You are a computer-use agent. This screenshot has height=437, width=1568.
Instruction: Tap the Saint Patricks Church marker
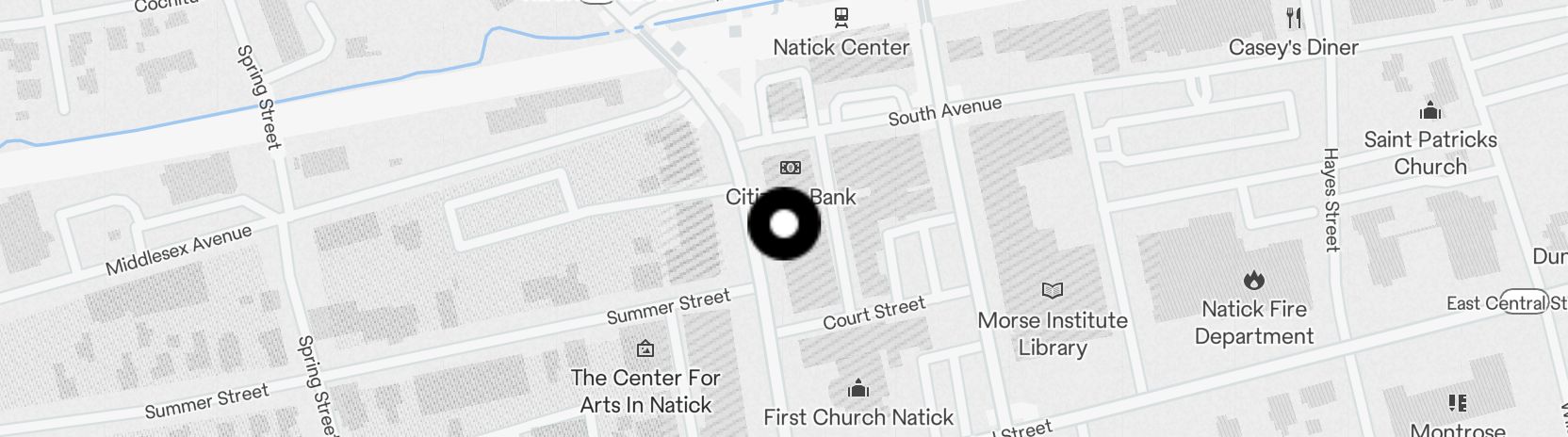1430,111
